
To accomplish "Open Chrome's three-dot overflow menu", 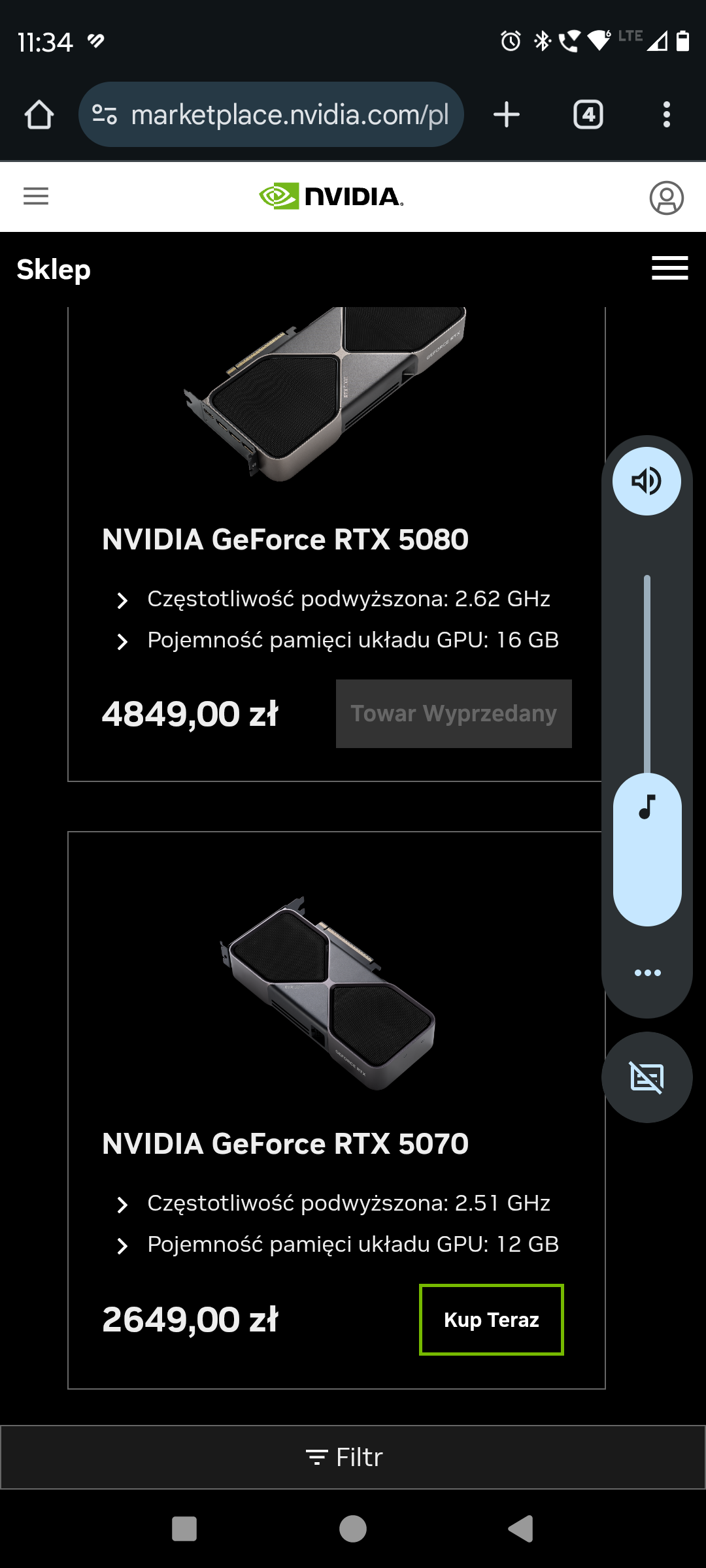I will coord(666,115).
